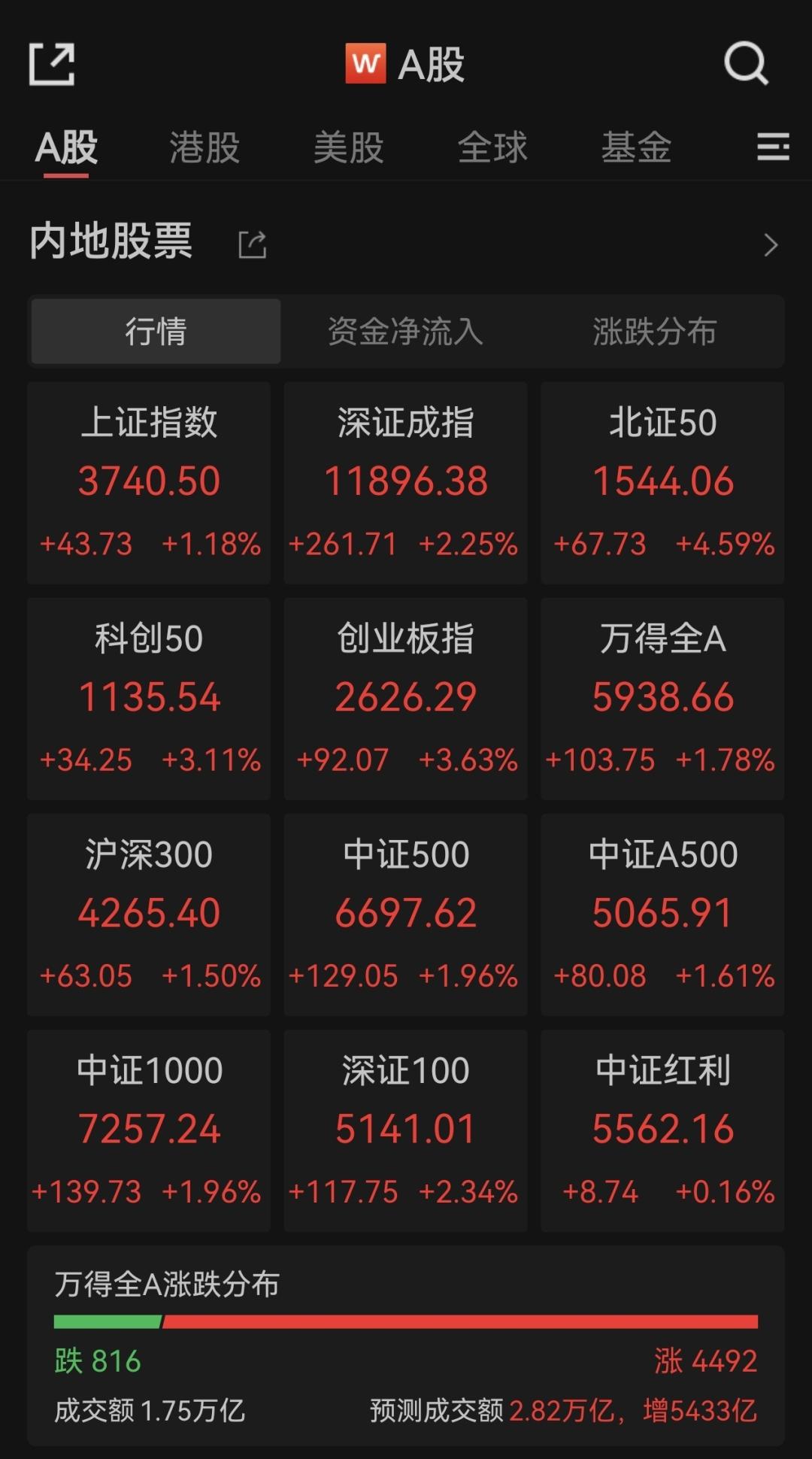Open the 全球 tab
Viewport: 812px width, 1459px height.
(x=492, y=147)
